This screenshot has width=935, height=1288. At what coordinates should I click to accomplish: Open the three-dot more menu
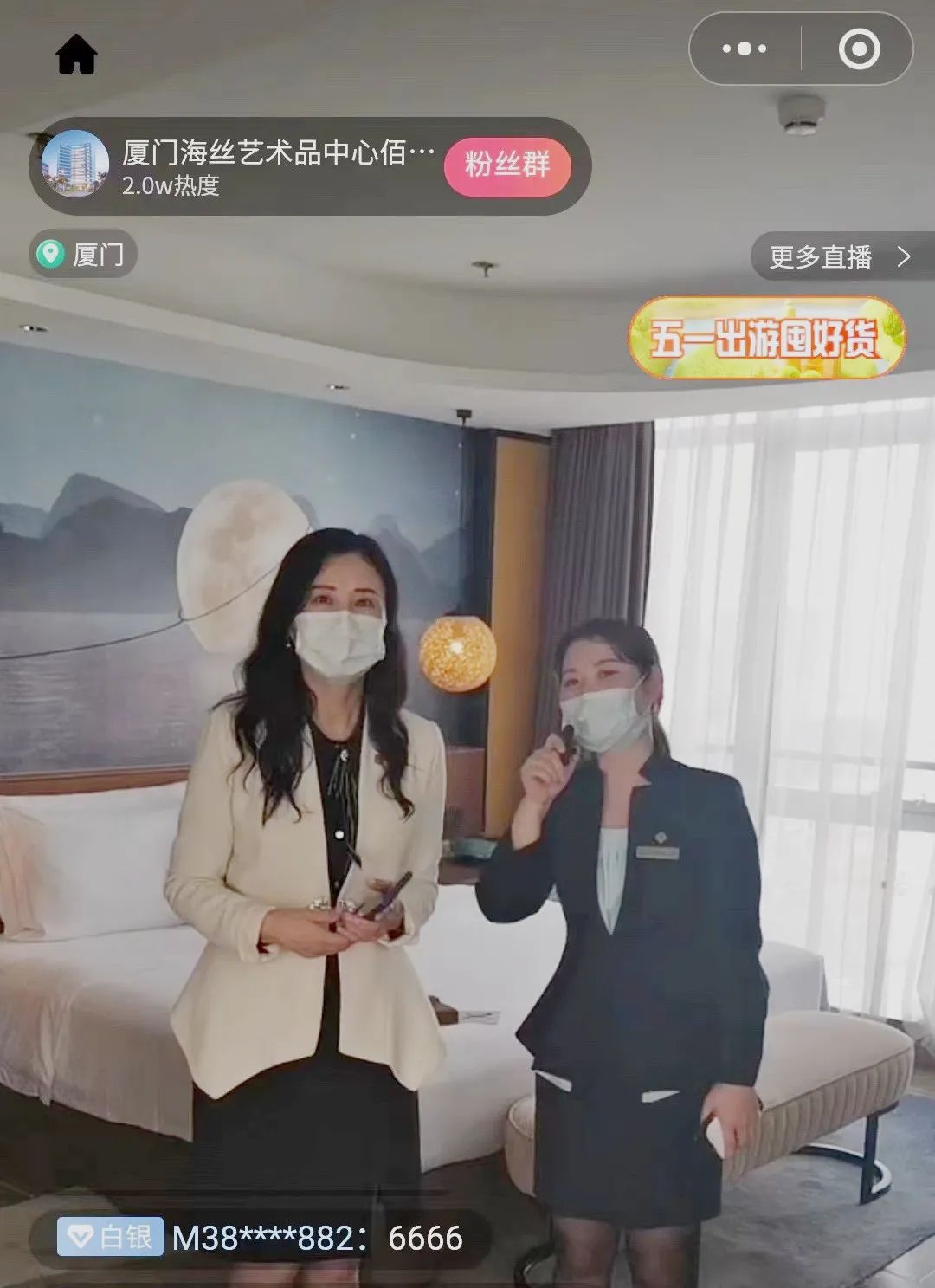click(x=745, y=49)
